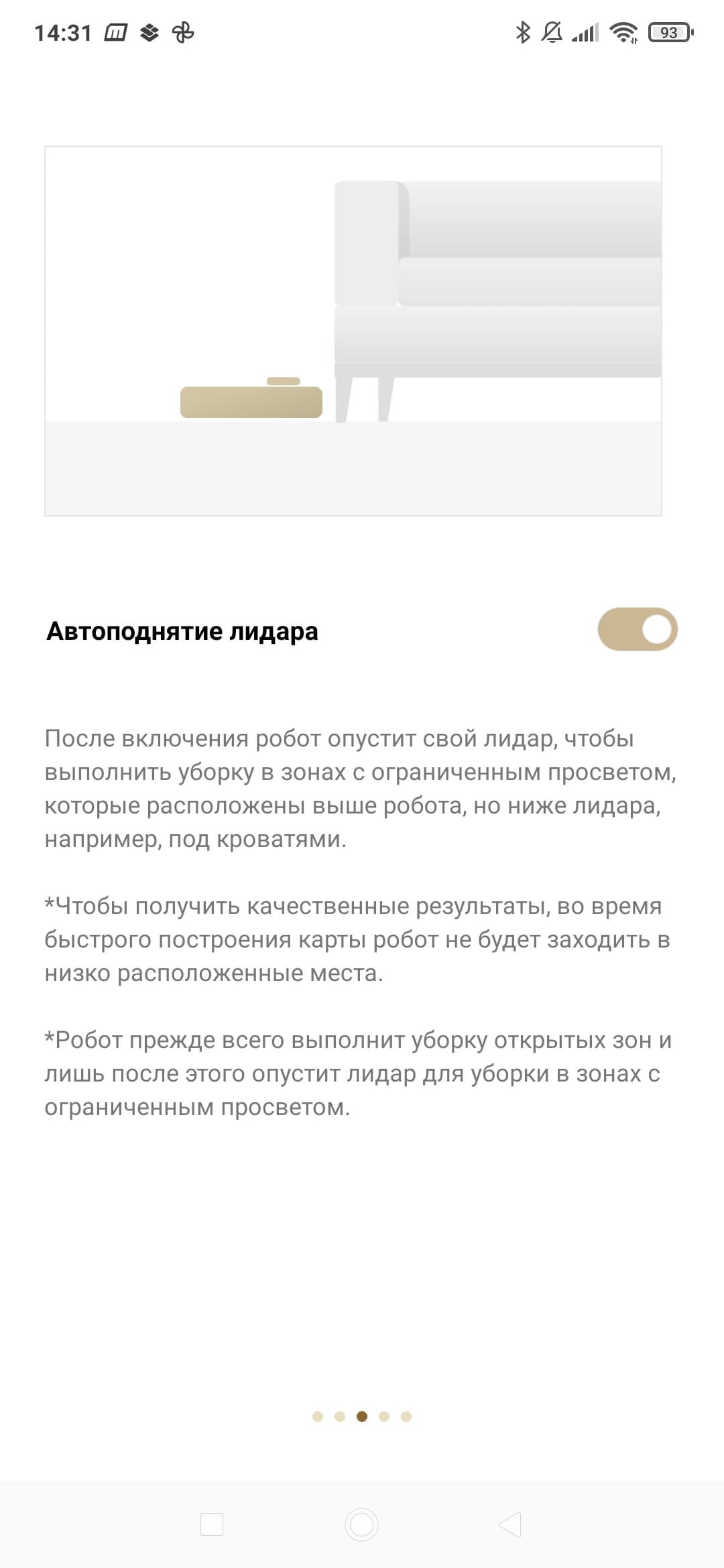Open recent apps with the square button
Screen dimensions: 724x1568
(212, 1524)
